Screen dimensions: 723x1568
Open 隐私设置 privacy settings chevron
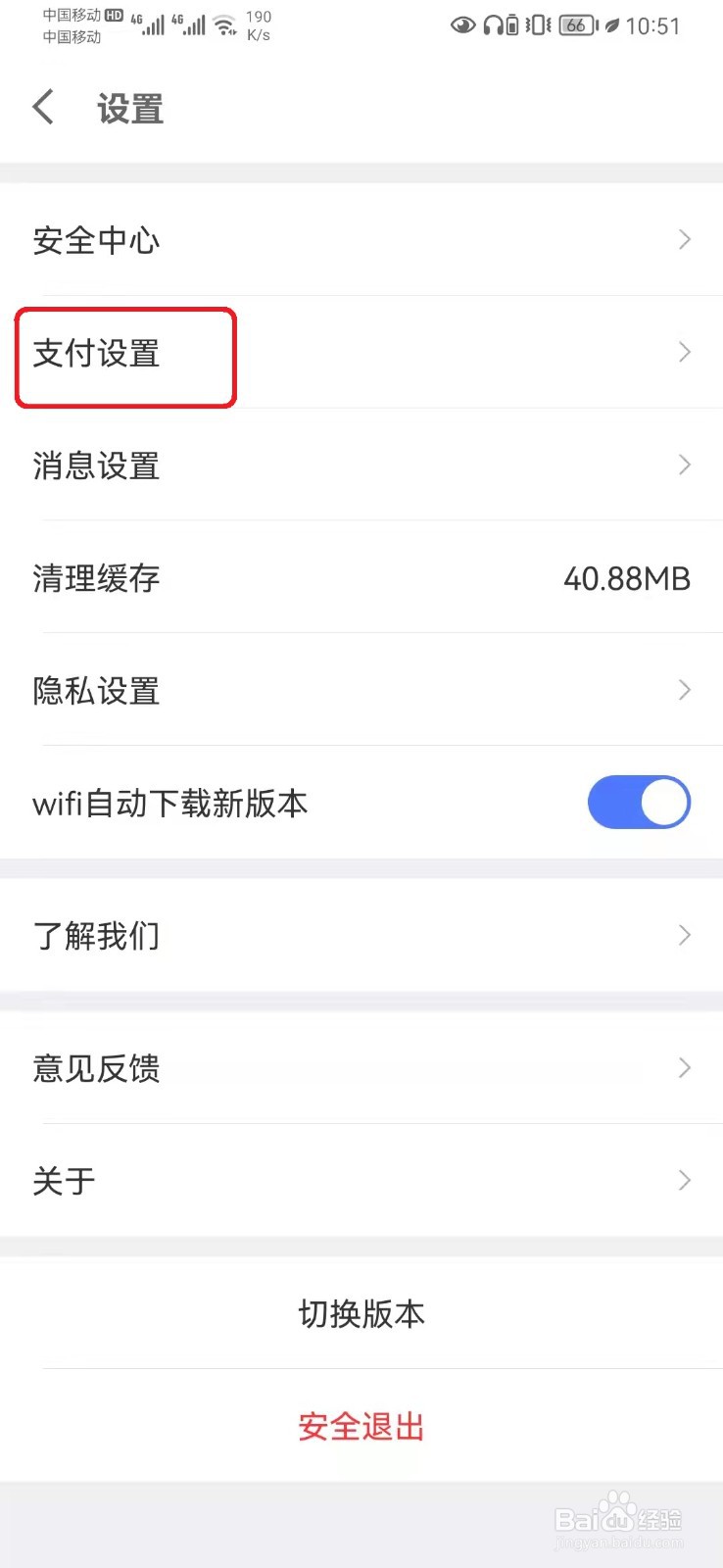684,690
